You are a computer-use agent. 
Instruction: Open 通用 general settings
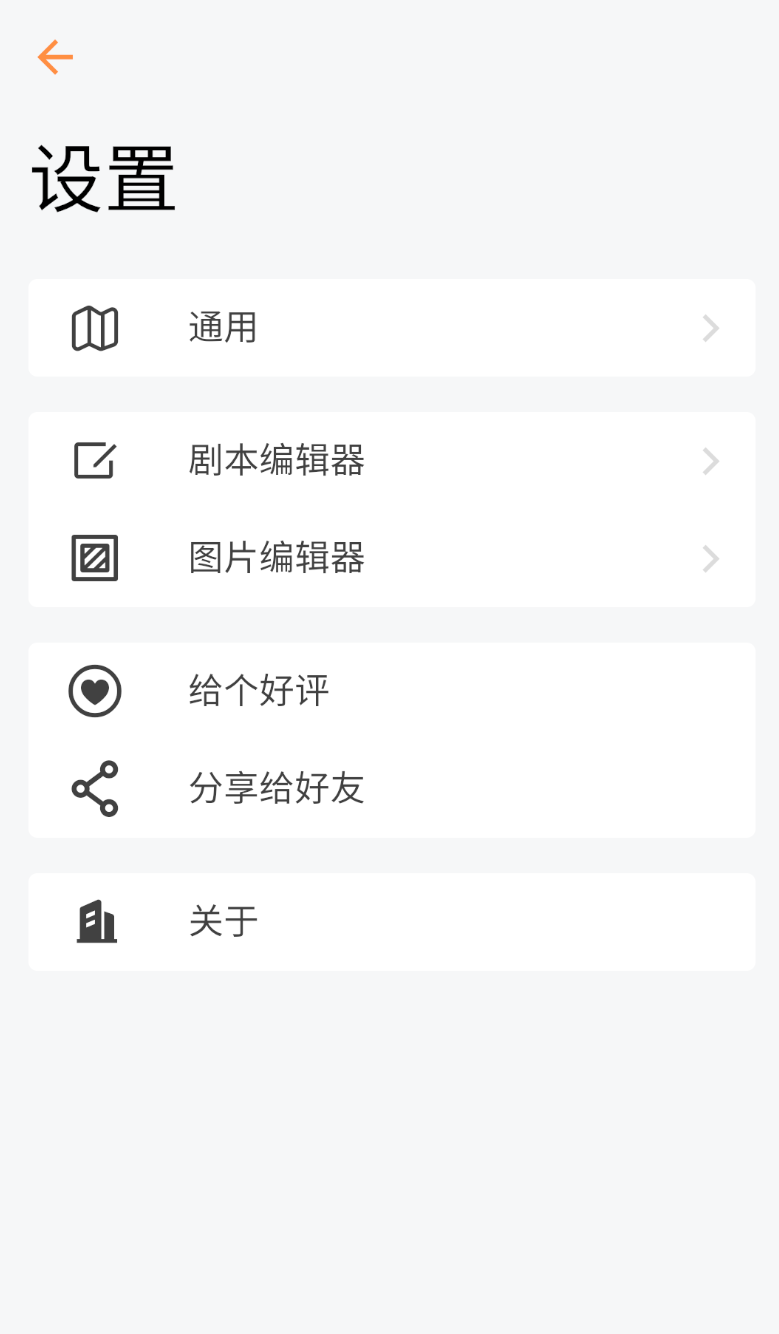click(391, 328)
